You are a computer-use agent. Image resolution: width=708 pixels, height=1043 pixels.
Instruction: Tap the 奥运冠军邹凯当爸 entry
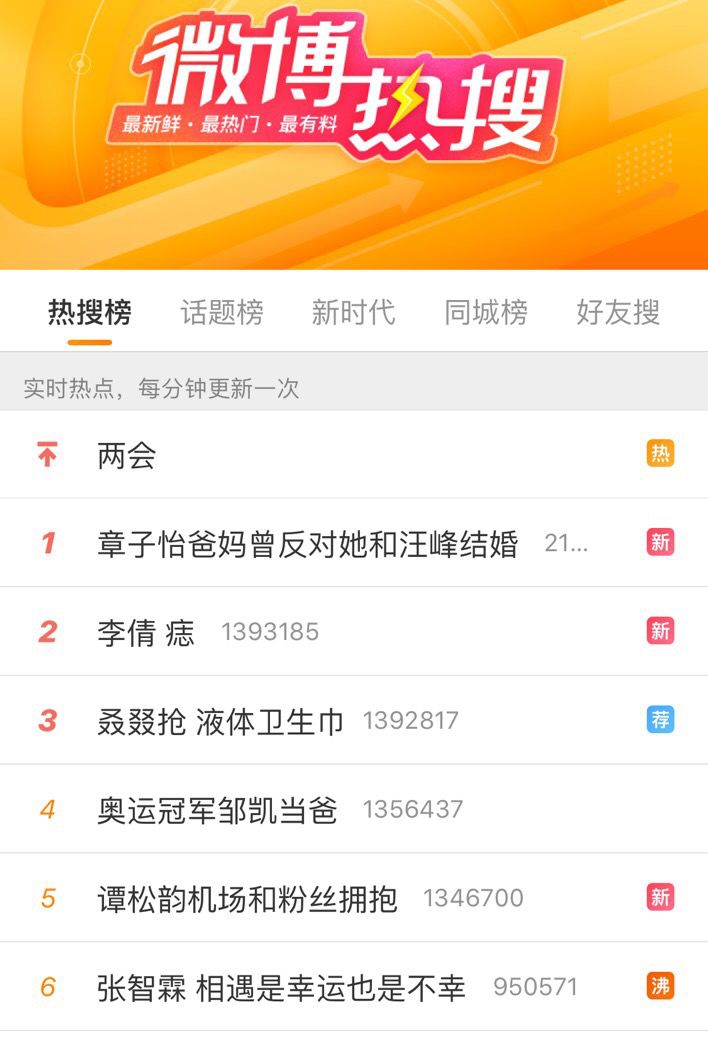click(x=217, y=809)
